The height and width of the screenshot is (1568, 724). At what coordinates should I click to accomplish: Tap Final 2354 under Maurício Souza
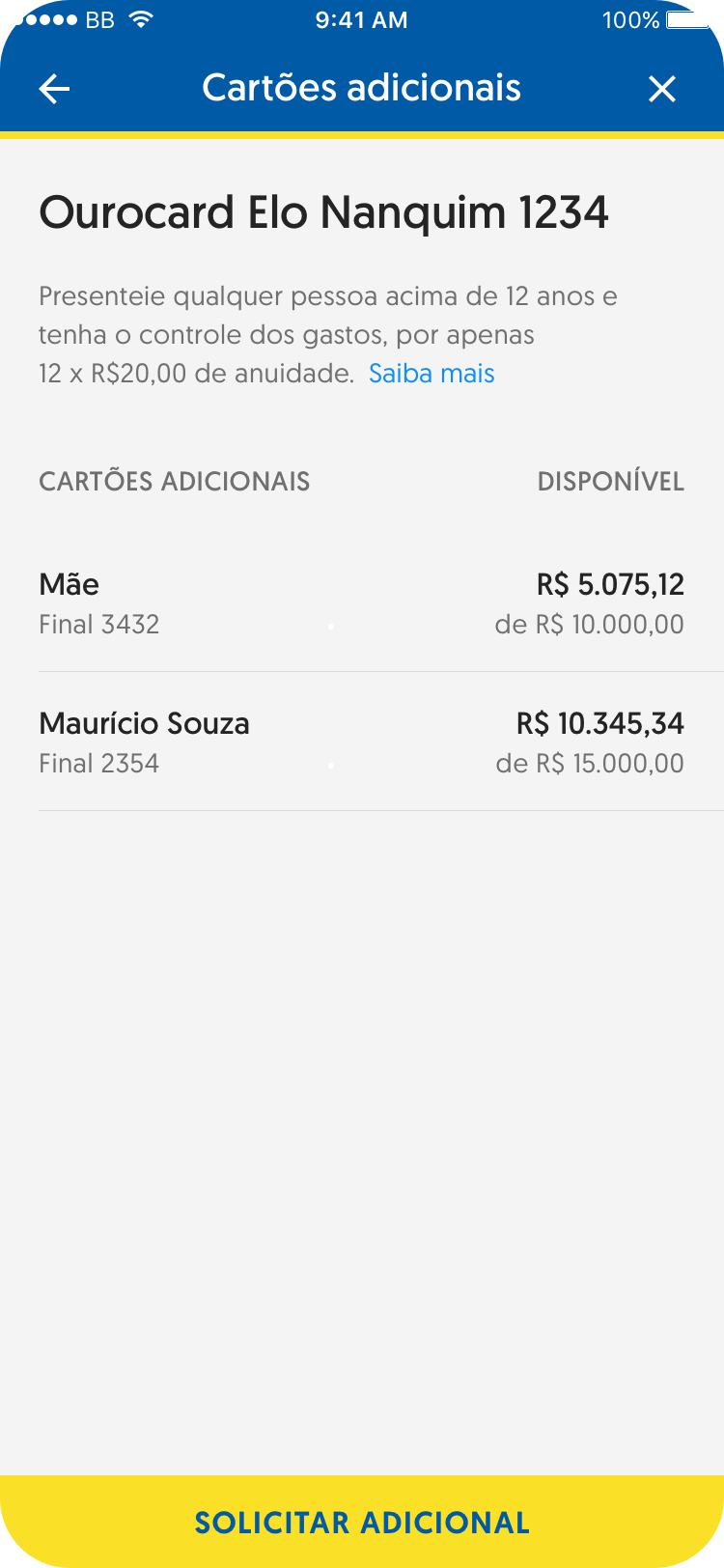(x=99, y=764)
